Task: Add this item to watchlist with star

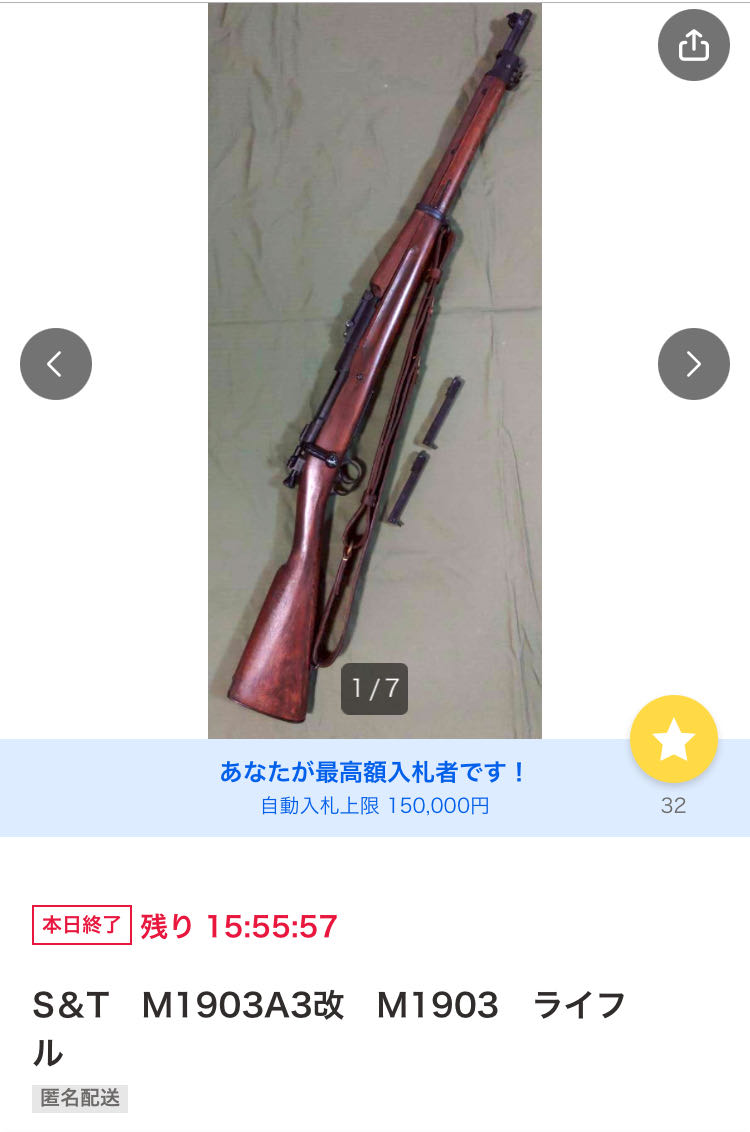Action: pyautogui.click(x=673, y=740)
